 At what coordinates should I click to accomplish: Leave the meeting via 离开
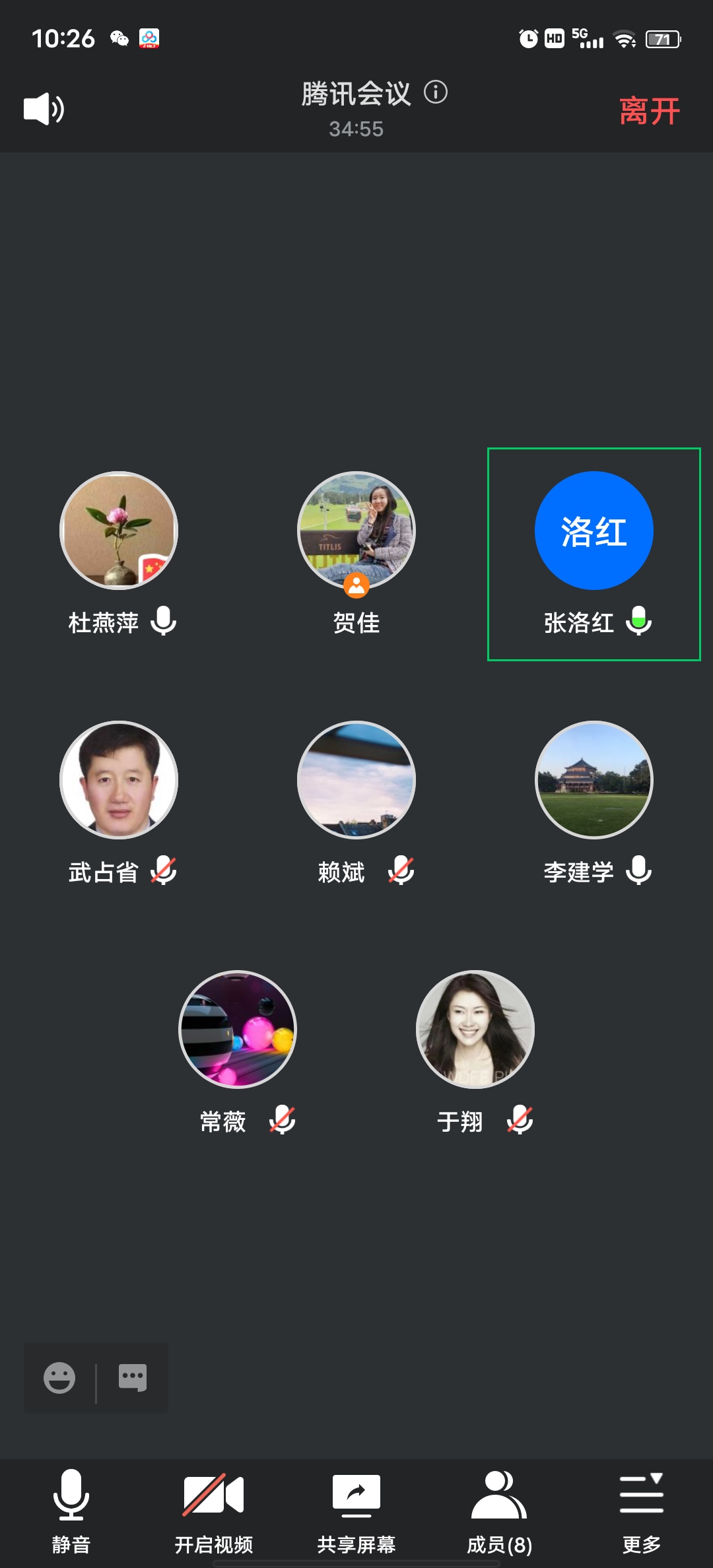click(x=650, y=111)
